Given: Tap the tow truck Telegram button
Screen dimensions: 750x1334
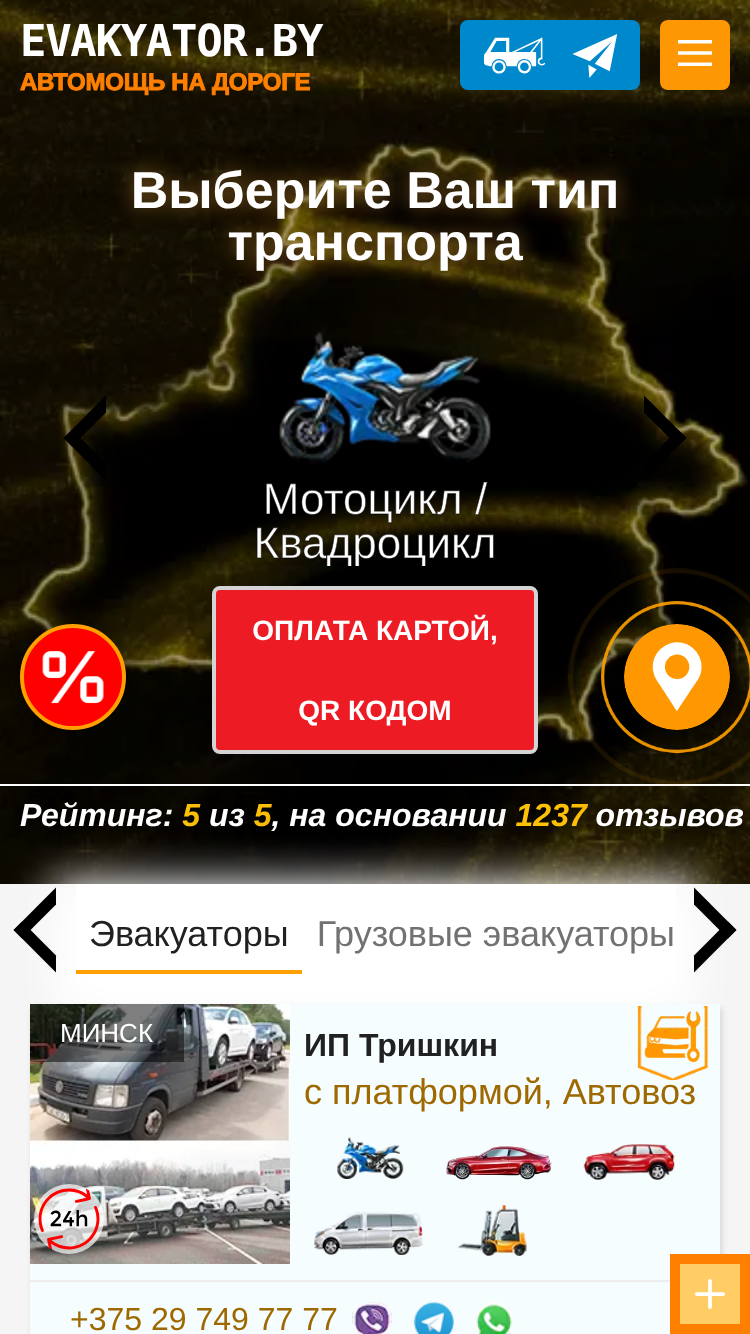Looking at the screenshot, I should [x=550, y=55].
